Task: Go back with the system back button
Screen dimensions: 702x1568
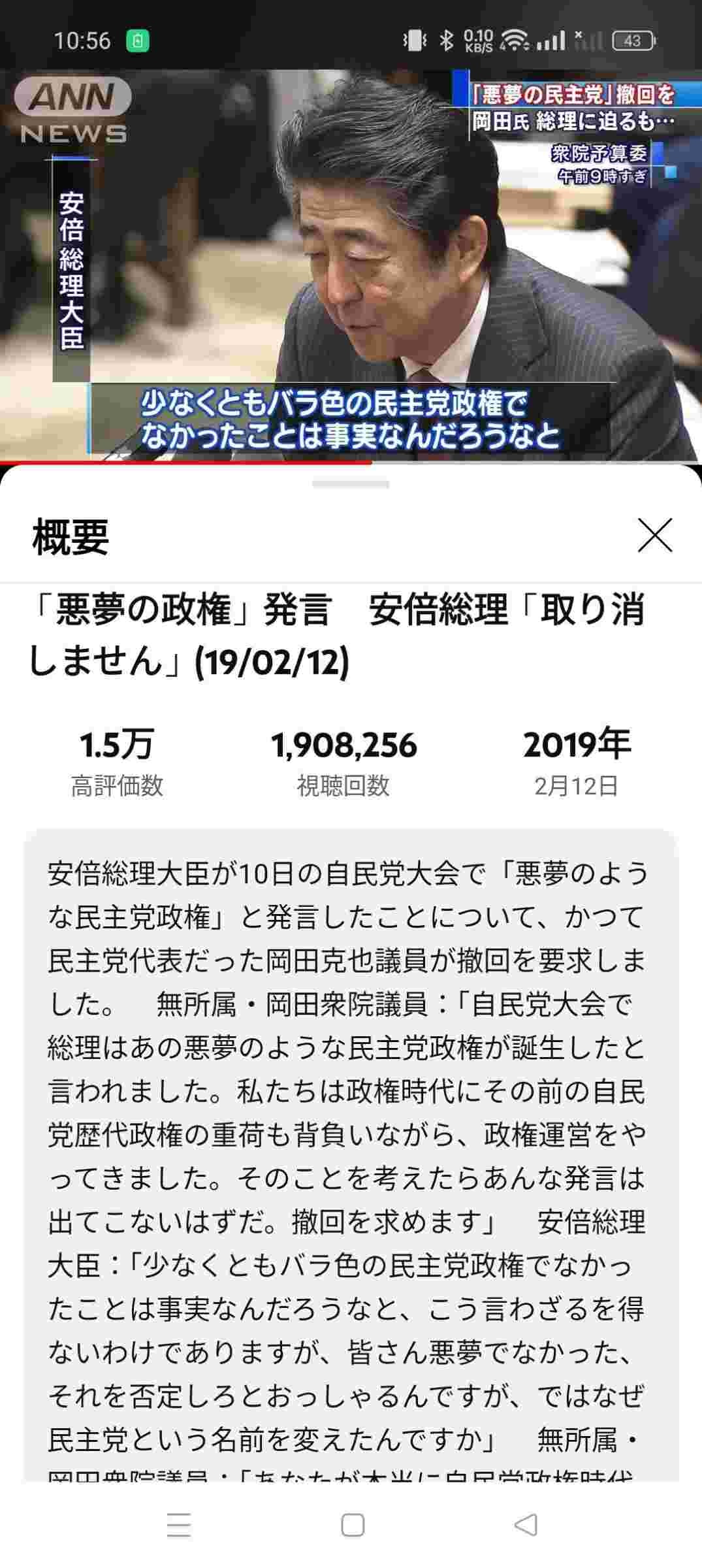Action: [x=526, y=1525]
